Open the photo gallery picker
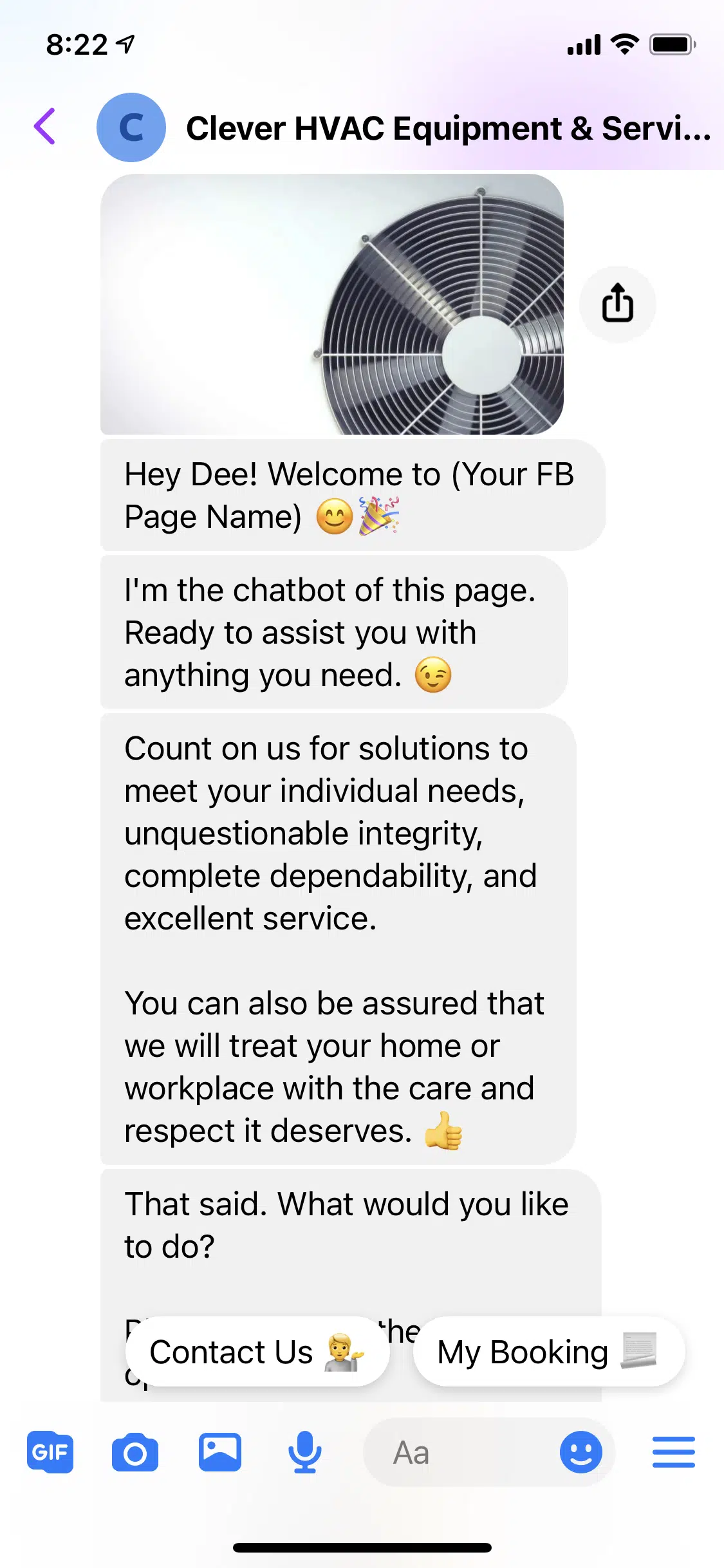 coord(220,1453)
